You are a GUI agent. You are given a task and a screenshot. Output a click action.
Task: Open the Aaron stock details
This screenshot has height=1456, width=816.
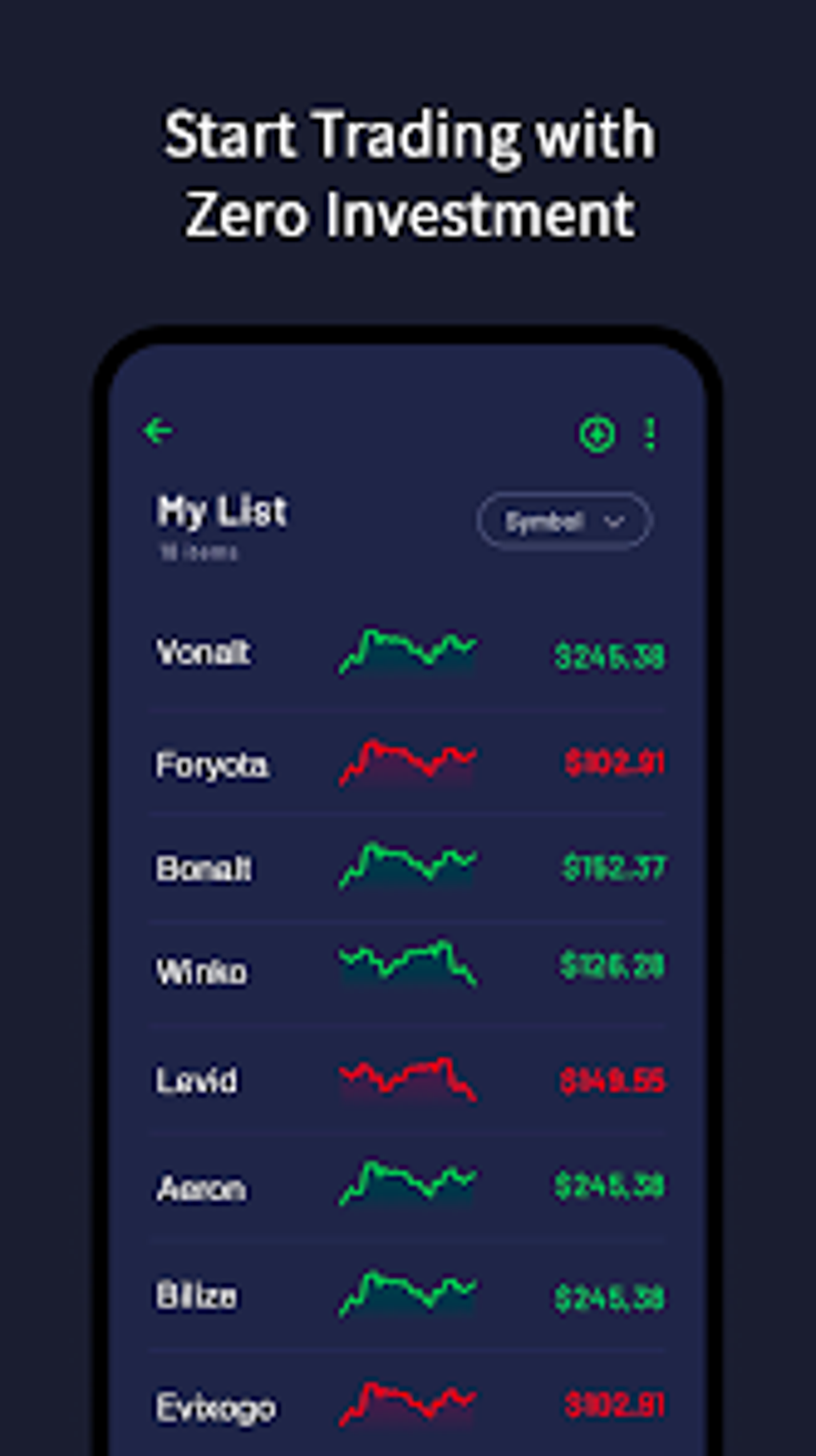click(x=201, y=1189)
